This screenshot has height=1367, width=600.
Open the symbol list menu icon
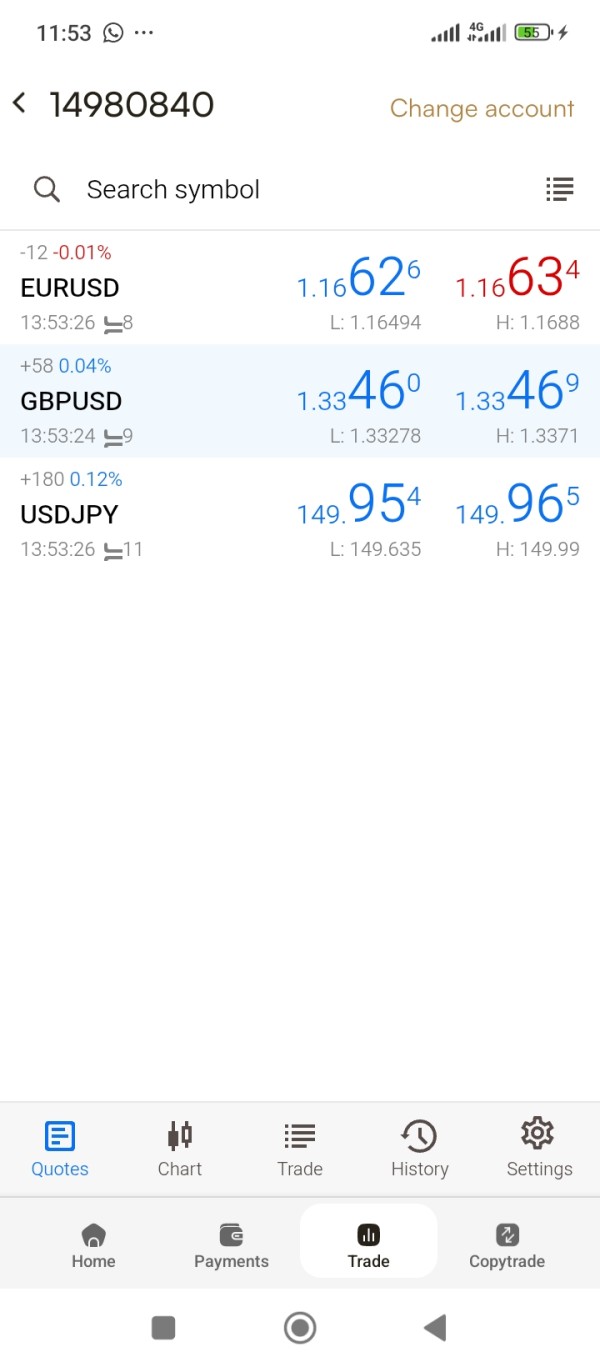pos(559,189)
